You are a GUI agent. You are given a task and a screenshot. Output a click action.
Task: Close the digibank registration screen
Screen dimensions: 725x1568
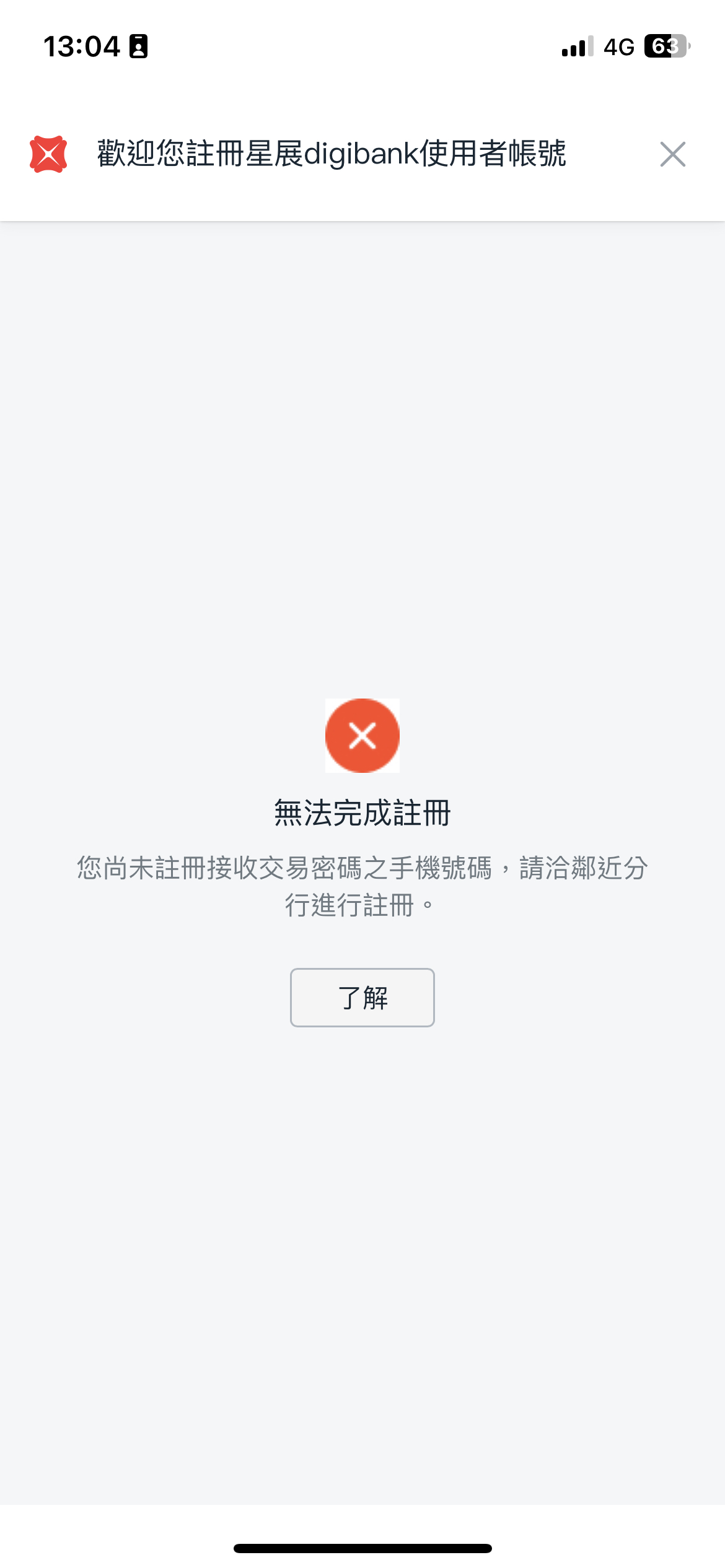click(x=672, y=154)
